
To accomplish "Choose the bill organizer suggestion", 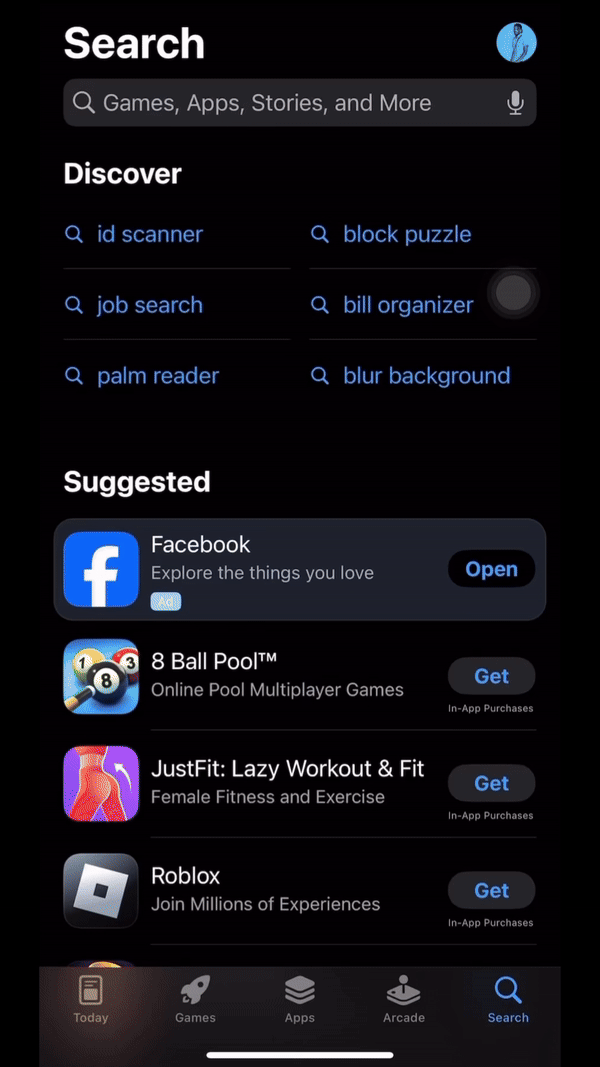I will pyautogui.click(x=407, y=305).
